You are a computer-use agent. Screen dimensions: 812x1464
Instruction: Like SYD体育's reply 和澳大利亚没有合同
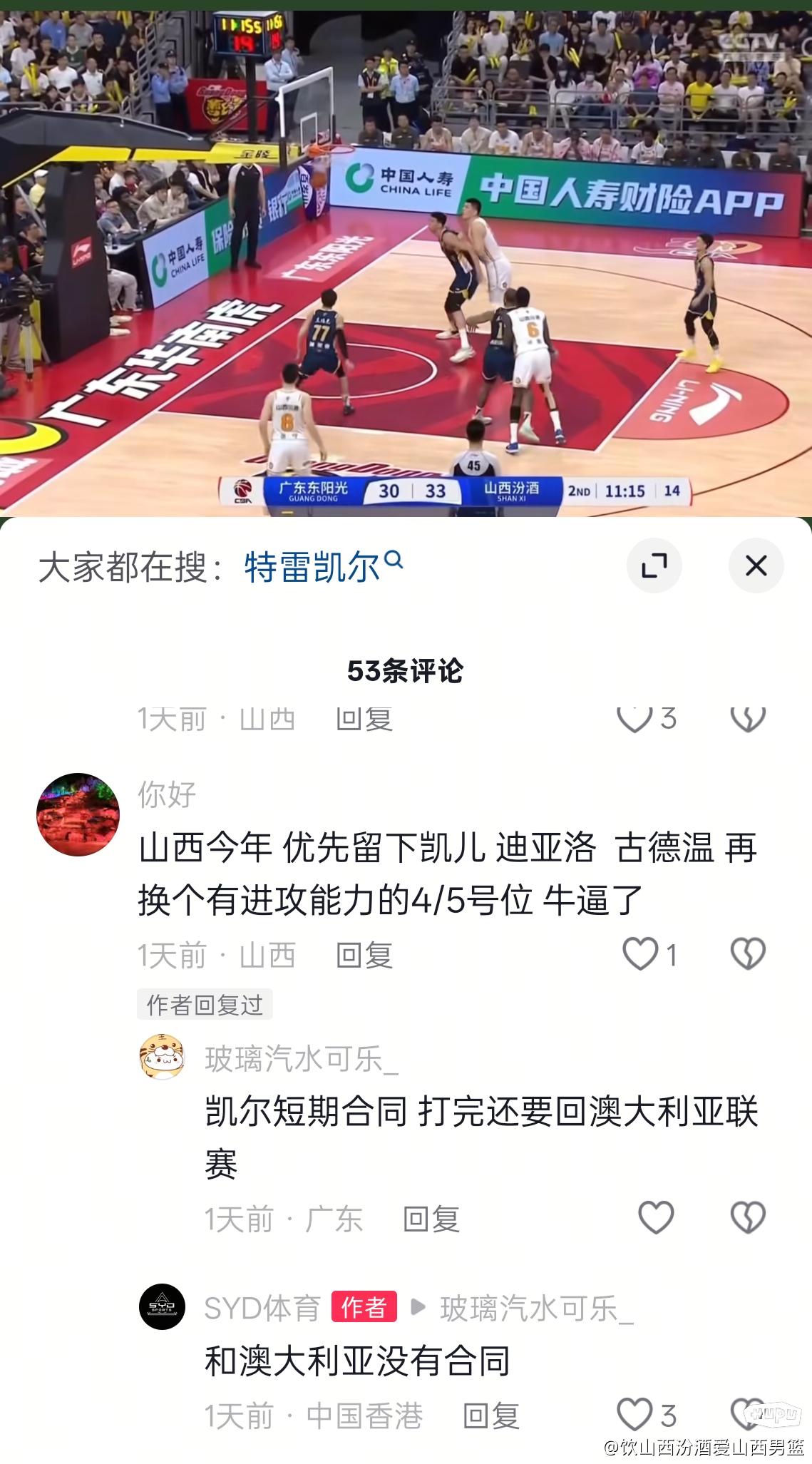pyautogui.click(x=634, y=1415)
